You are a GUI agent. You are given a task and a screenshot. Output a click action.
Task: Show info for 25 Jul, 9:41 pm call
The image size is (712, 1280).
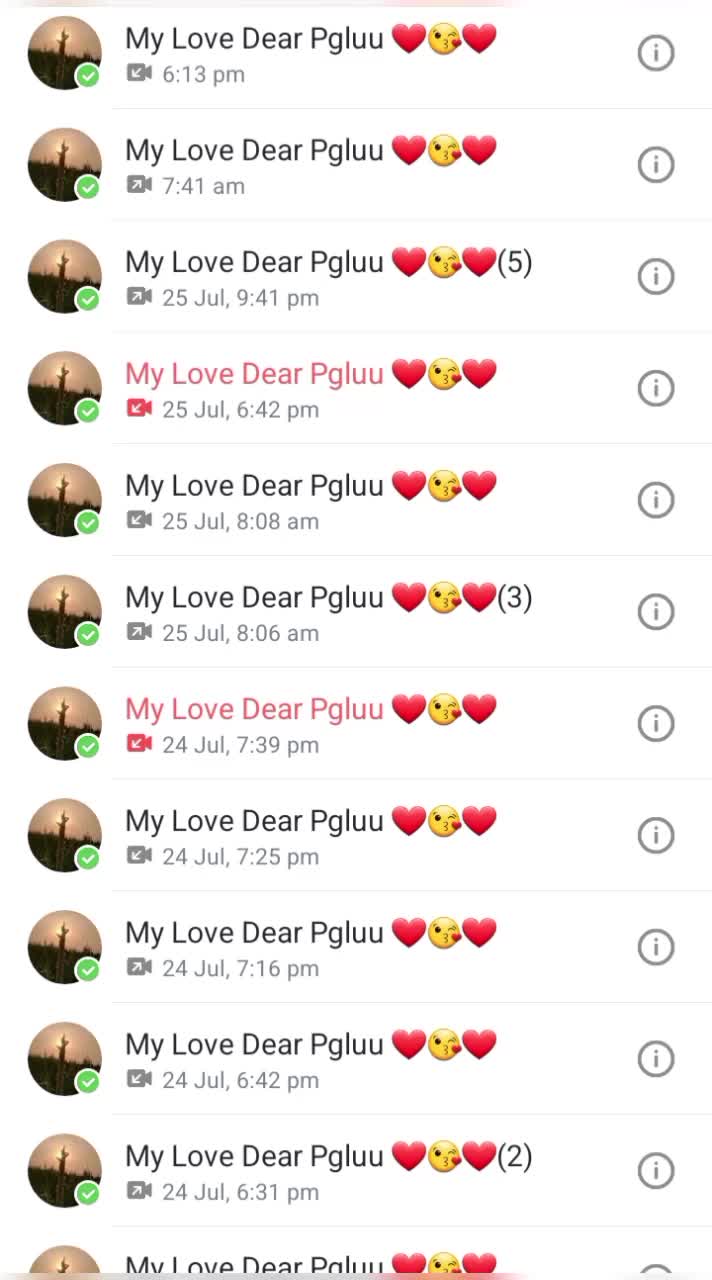point(656,276)
